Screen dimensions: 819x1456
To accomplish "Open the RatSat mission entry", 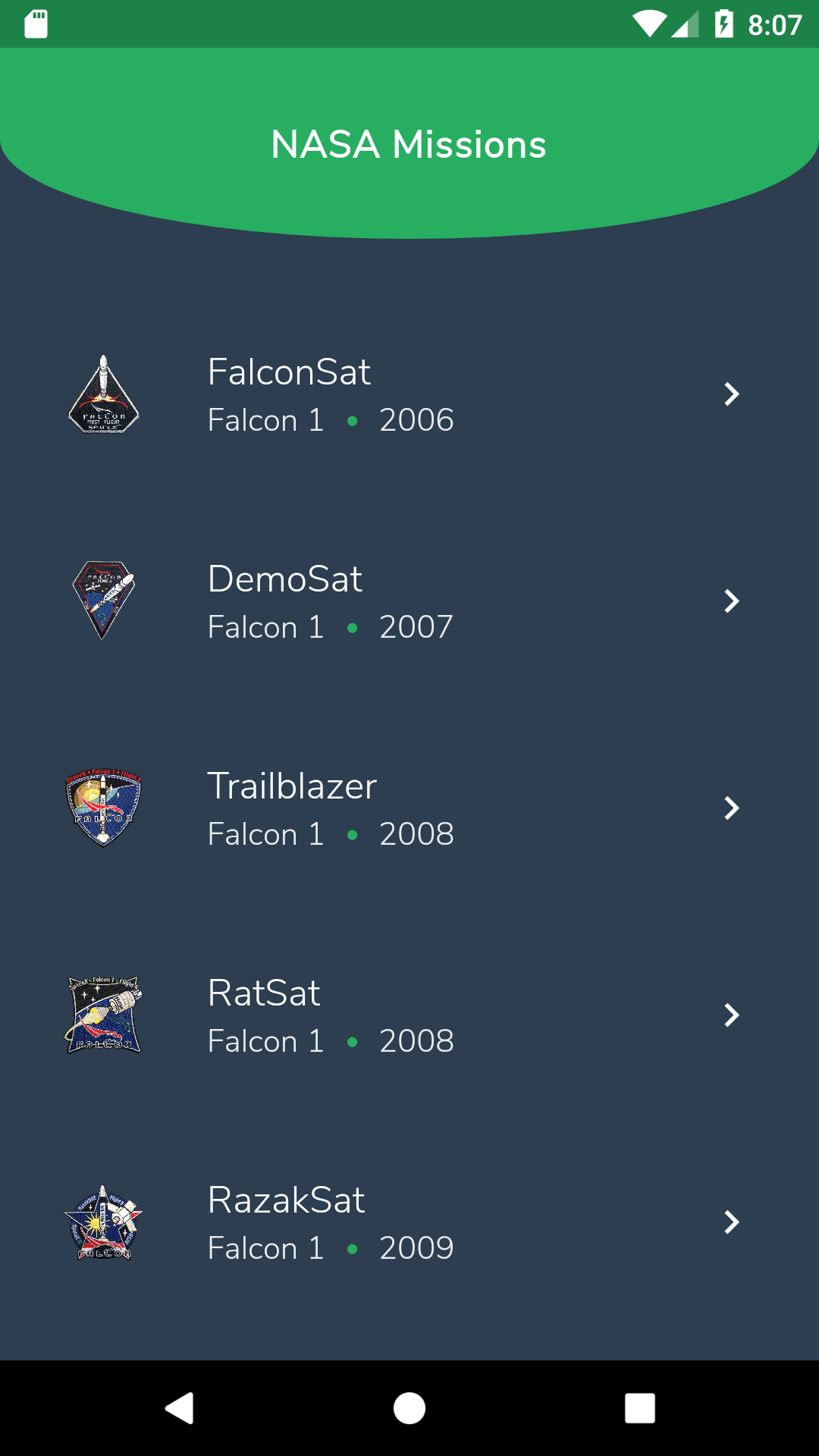I will click(409, 1015).
